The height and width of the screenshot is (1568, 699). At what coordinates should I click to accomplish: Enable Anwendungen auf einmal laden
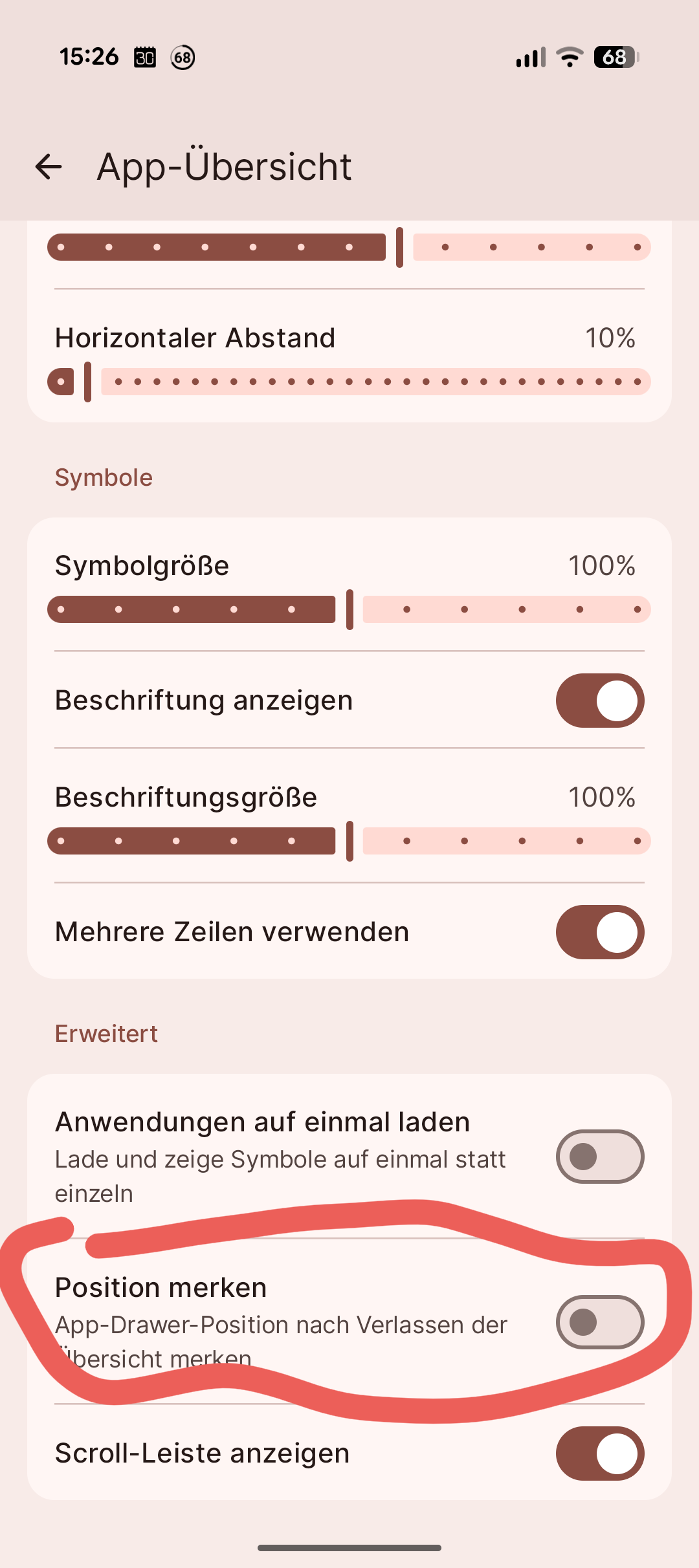coord(599,1157)
